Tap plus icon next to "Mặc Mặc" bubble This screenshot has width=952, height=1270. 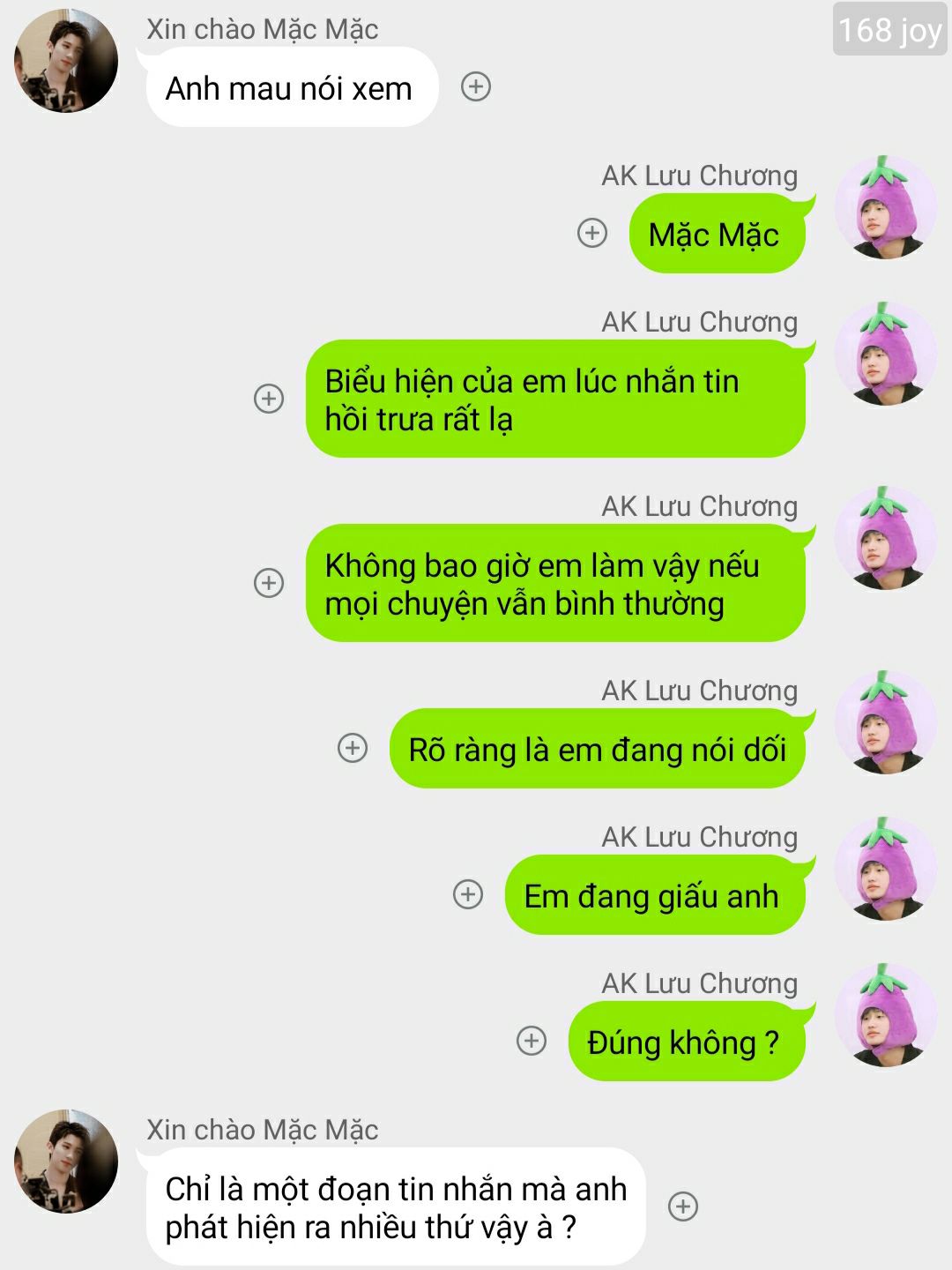pos(592,233)
